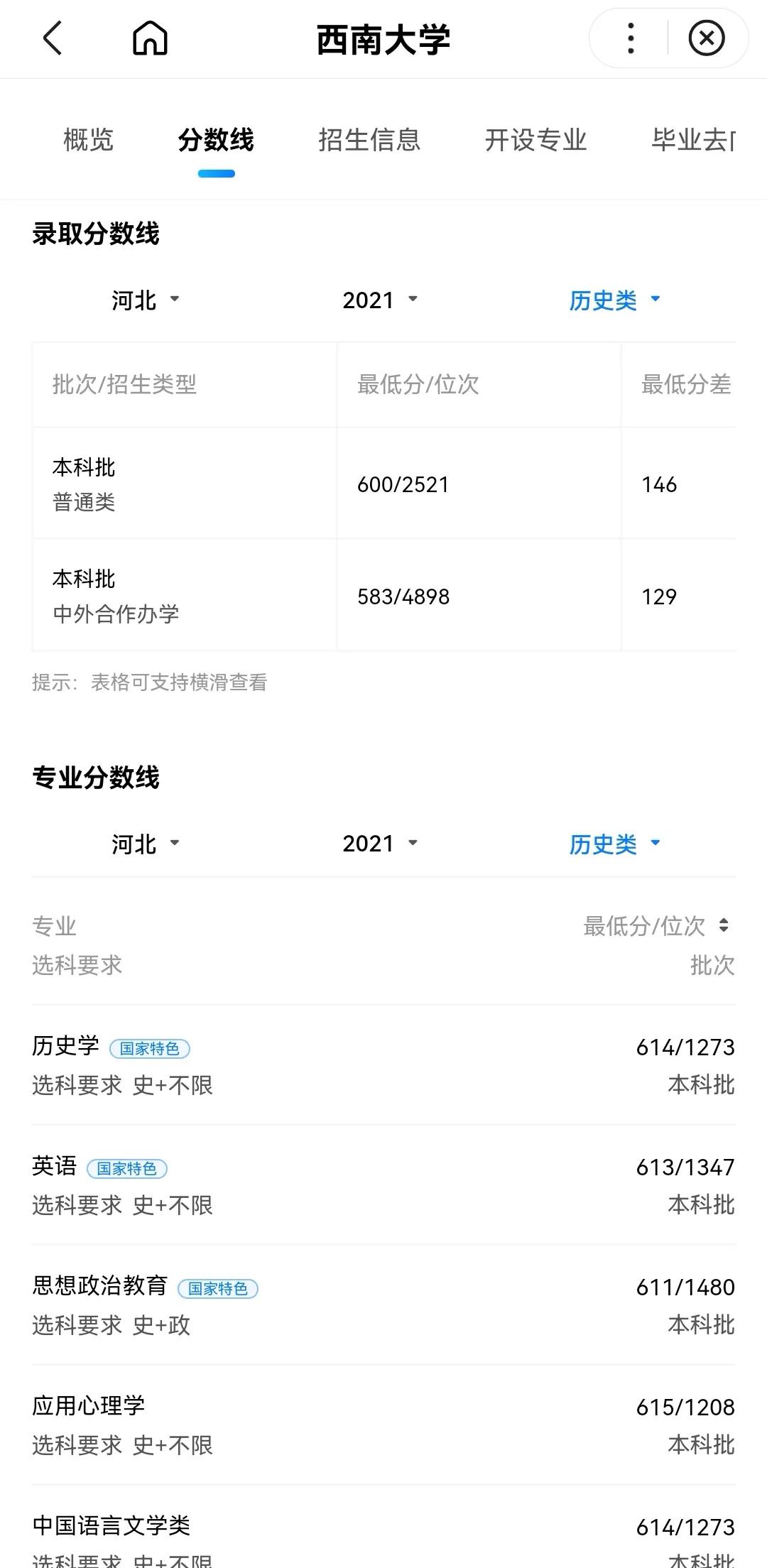Screen dimensions: 767x1568
Task: Select the 开设专业 tab
Action: (x=536, y=140)
